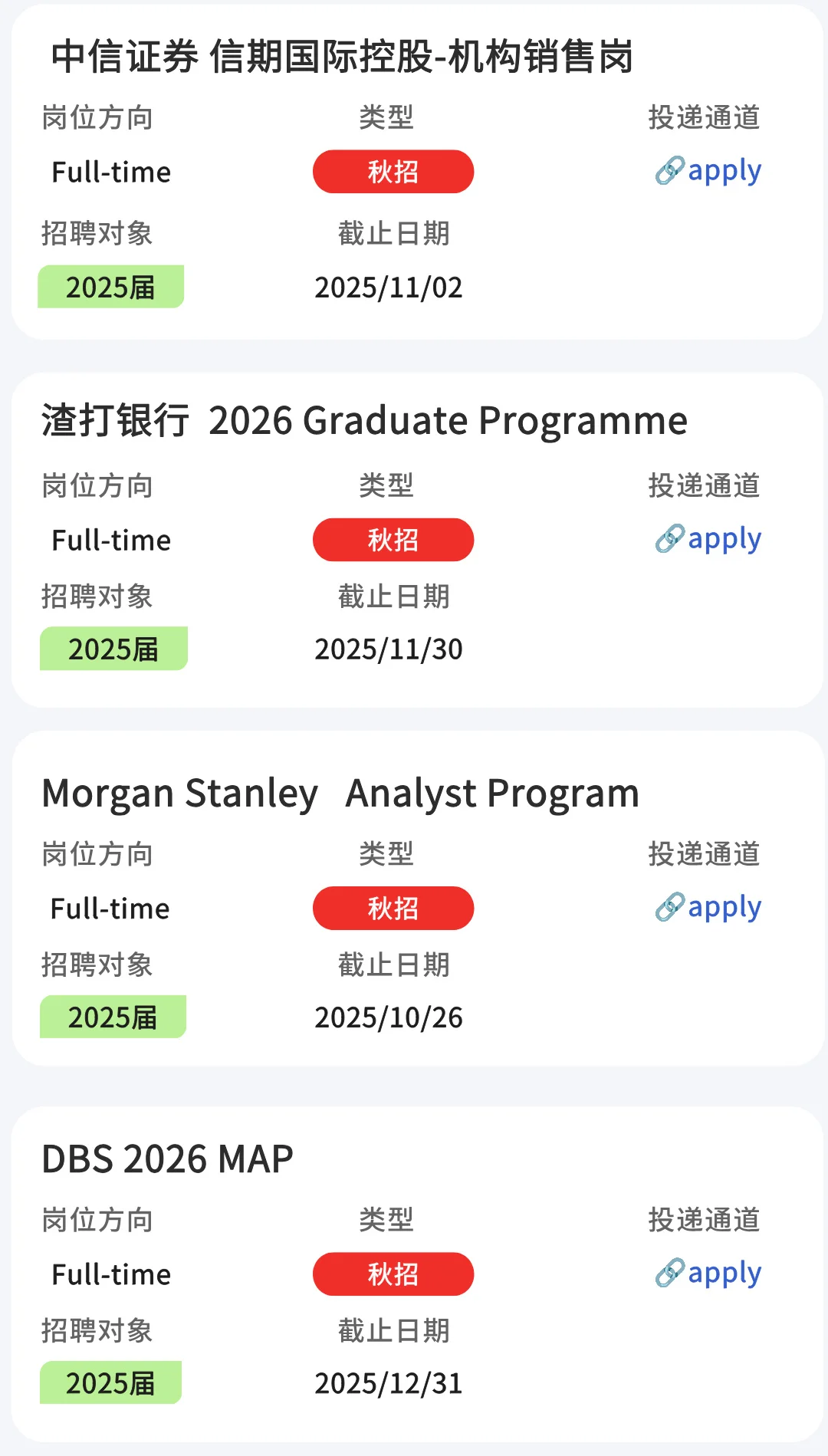Screen dimensions: 828x1456
Task: Open the apply link for 中信证券 机构销售岗
Action: [x=709, y=171]
